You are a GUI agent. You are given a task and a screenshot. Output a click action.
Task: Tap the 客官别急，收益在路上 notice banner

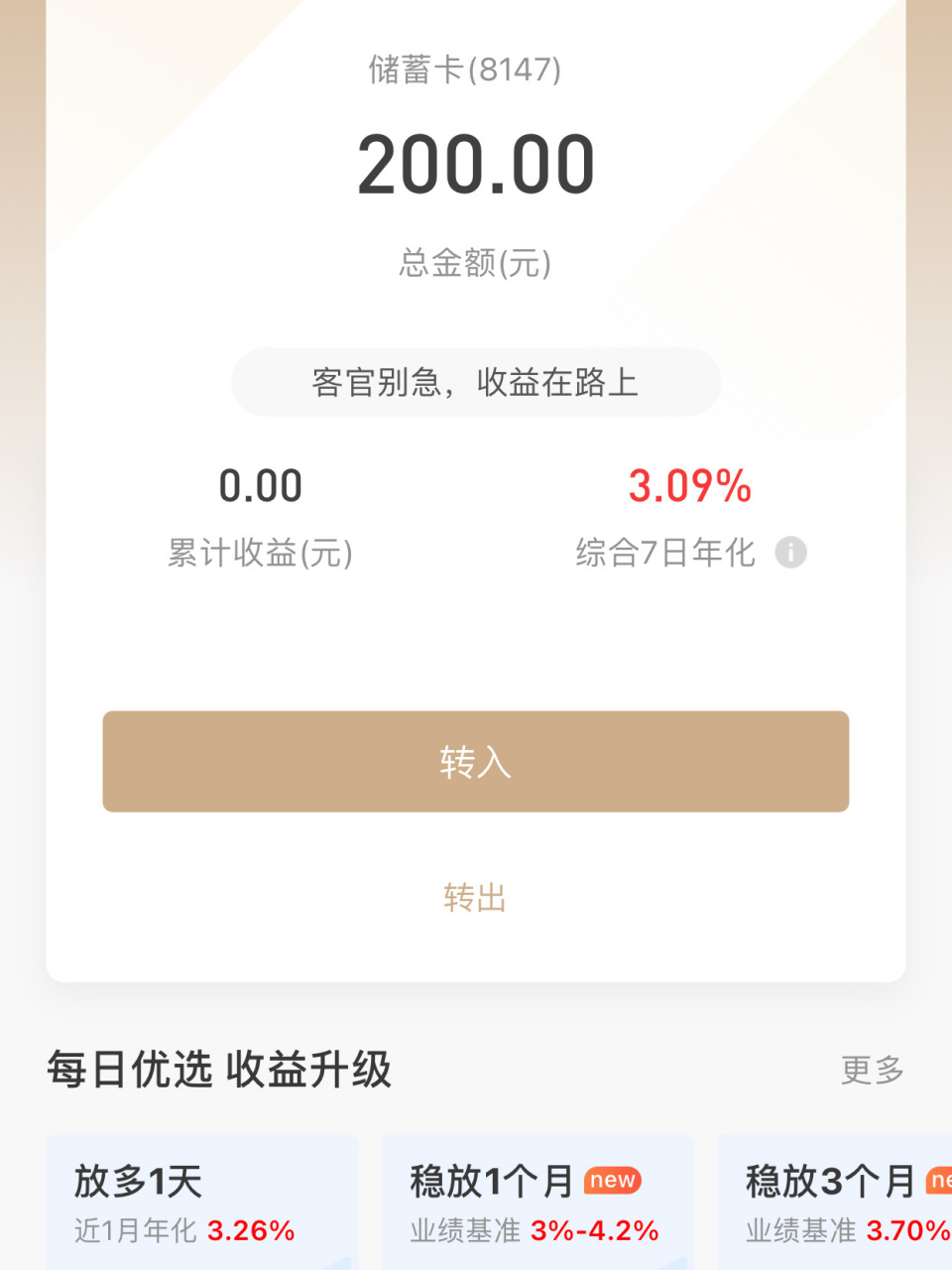pos(476,382)
